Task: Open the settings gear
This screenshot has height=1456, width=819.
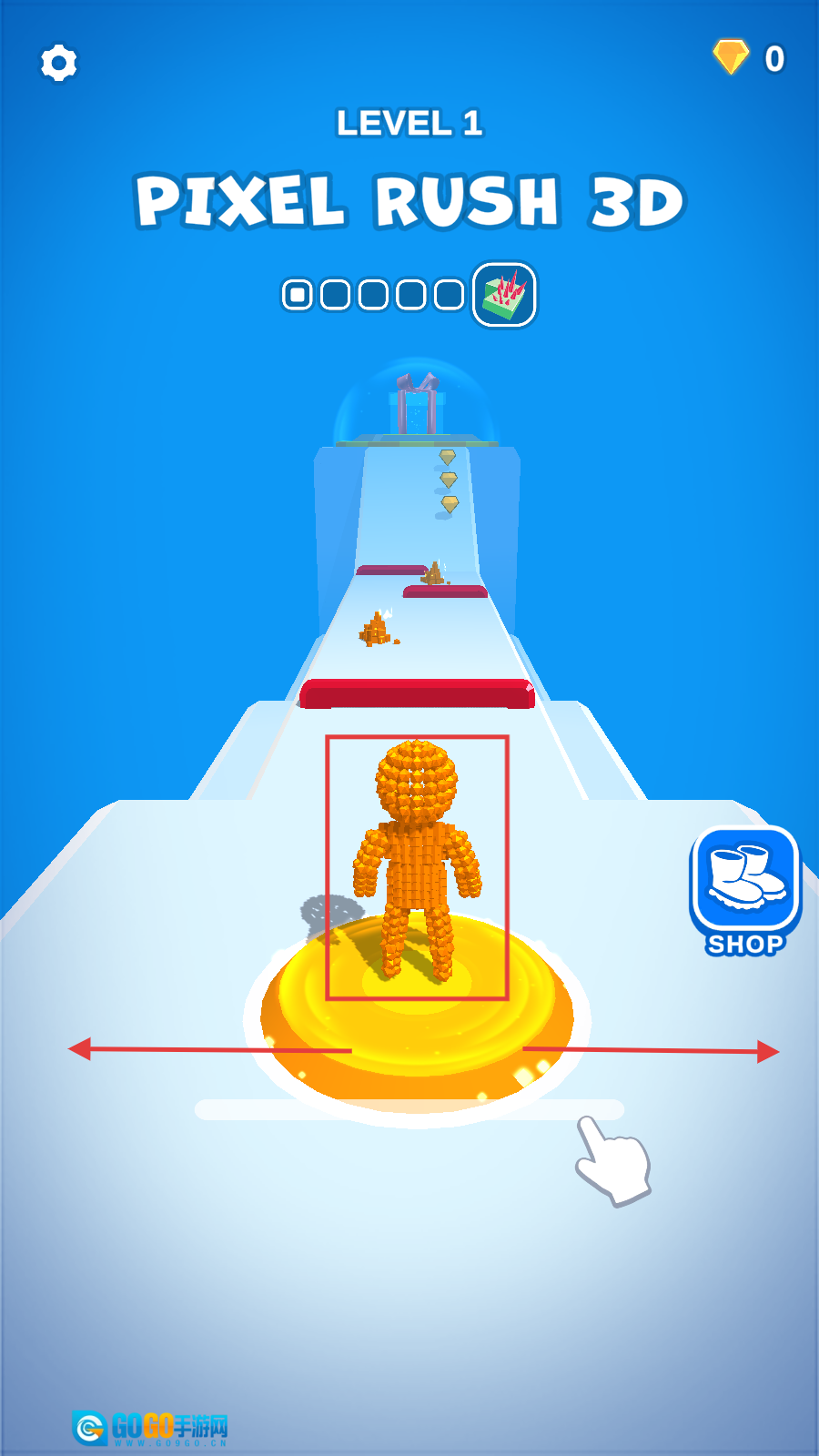Action: click(59, 63)
